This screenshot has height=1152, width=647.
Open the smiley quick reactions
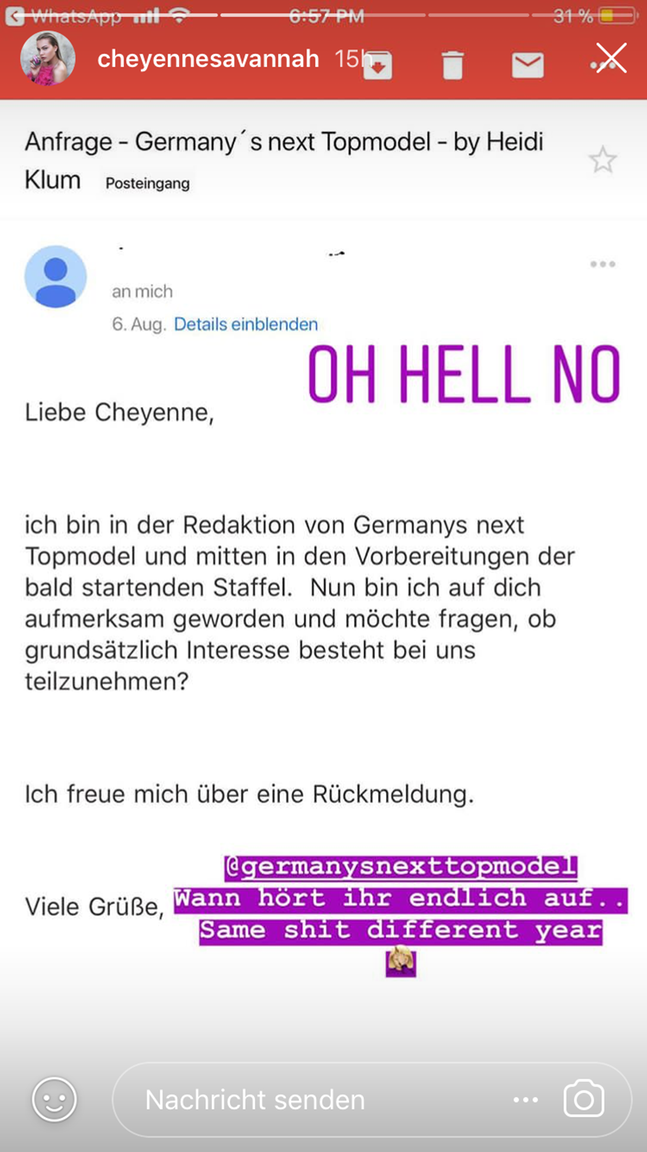click(x=54, y=1100)
